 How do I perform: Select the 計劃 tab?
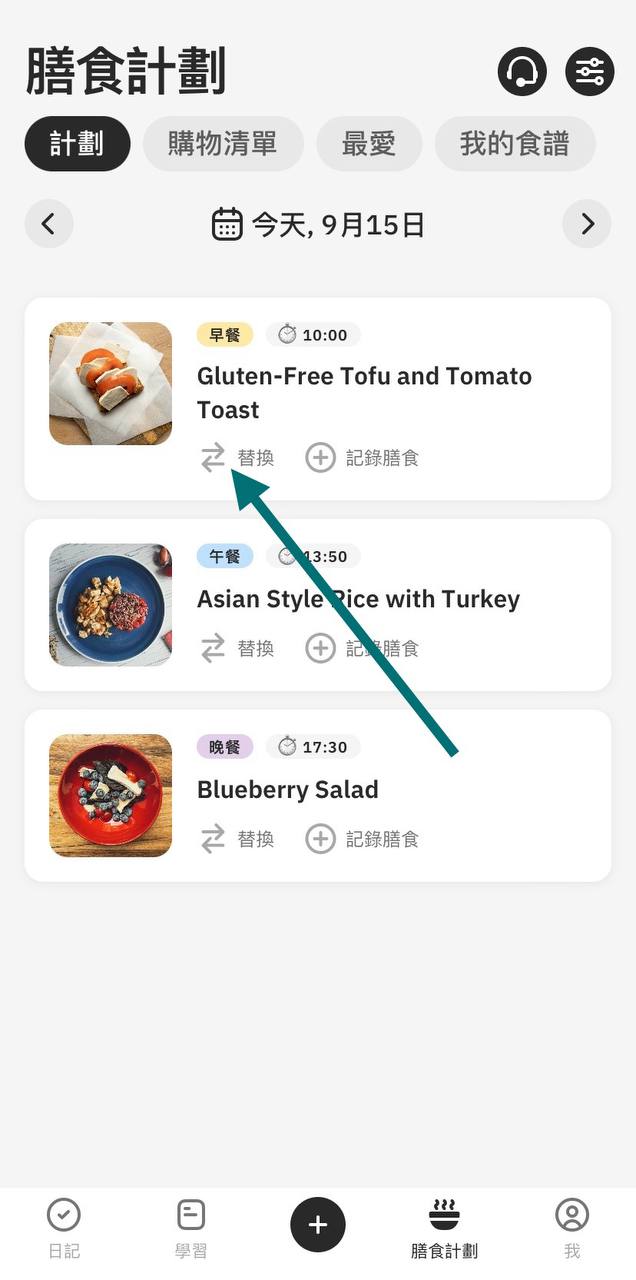coord(77,144)
